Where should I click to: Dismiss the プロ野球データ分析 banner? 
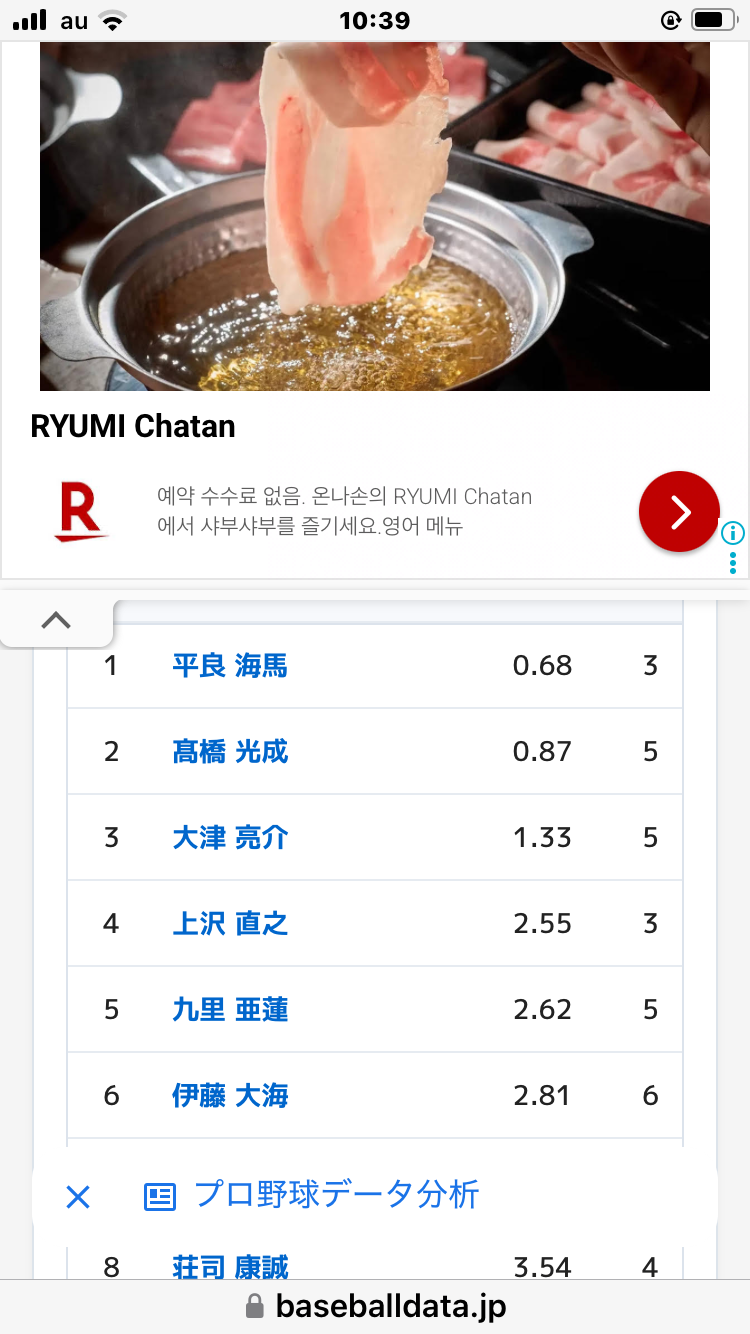[x=78, y=1197]
